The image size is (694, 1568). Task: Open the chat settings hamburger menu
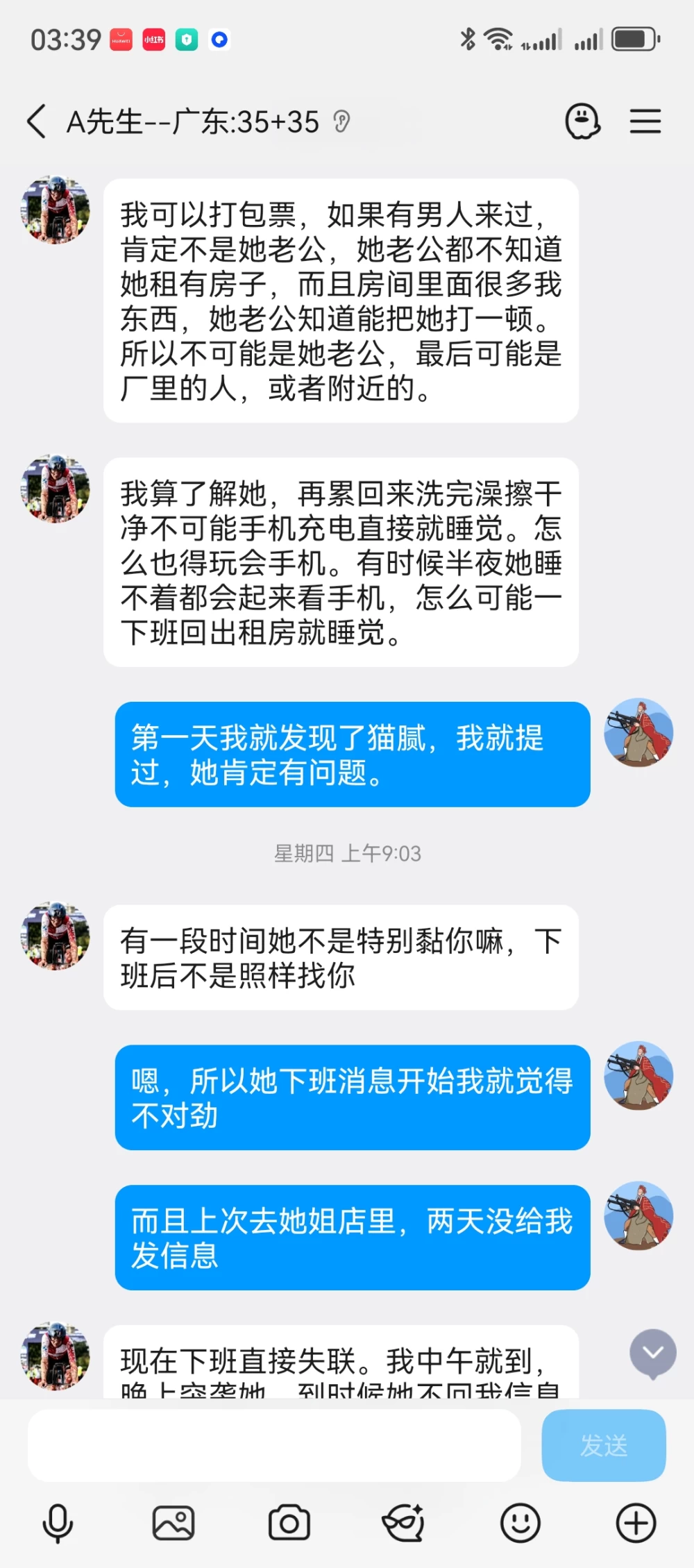pyautogui.click(x=645, y=121)
